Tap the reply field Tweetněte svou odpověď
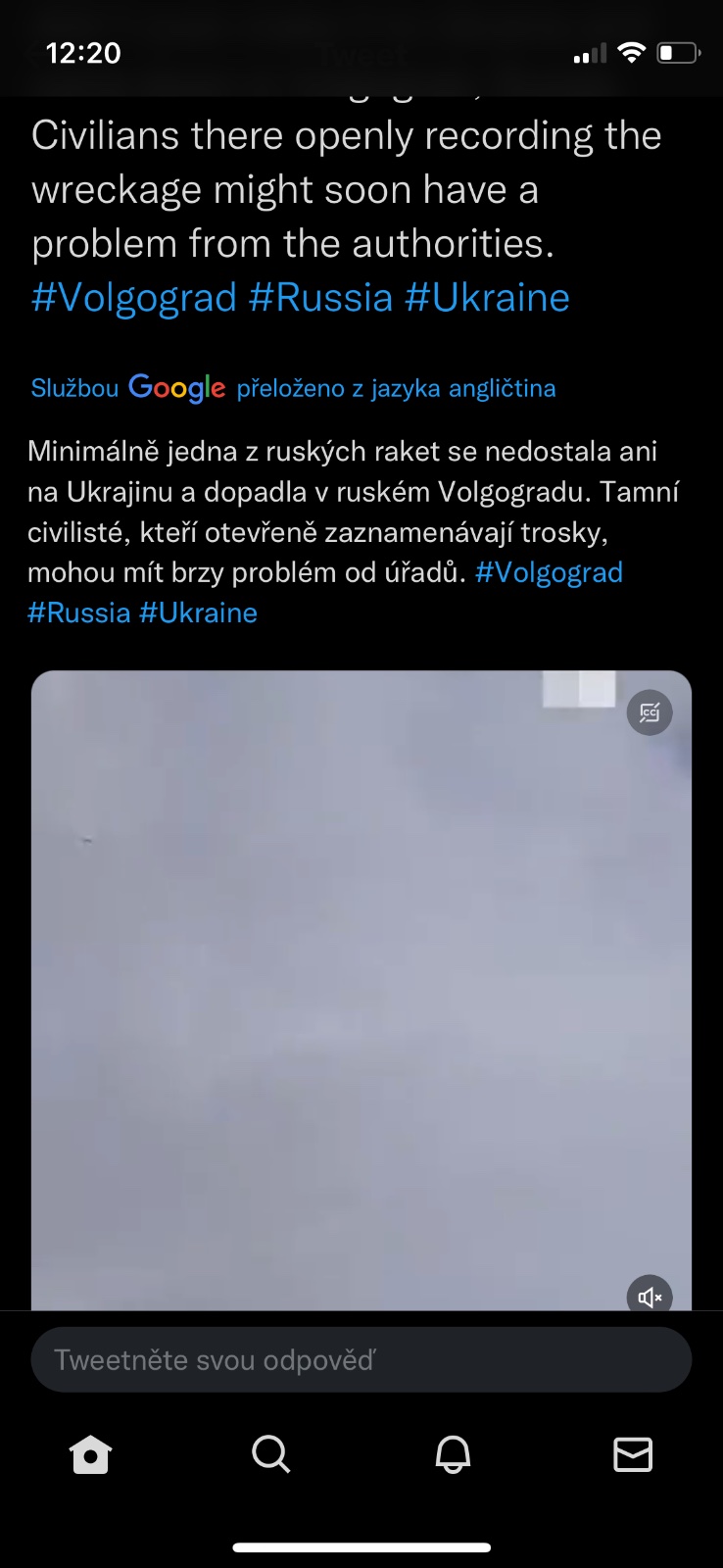 pos(361,1359)
